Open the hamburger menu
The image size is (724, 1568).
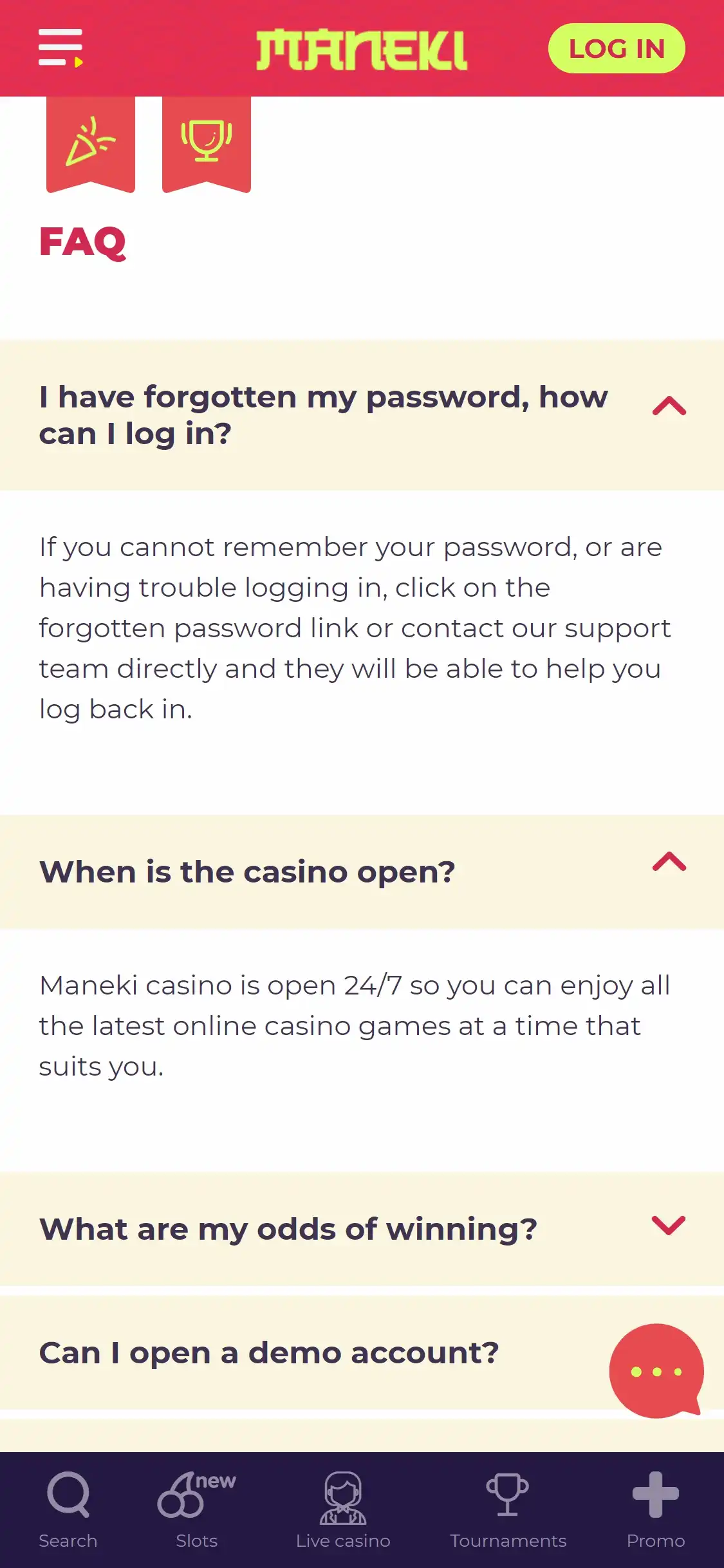(x=60, y=48)
